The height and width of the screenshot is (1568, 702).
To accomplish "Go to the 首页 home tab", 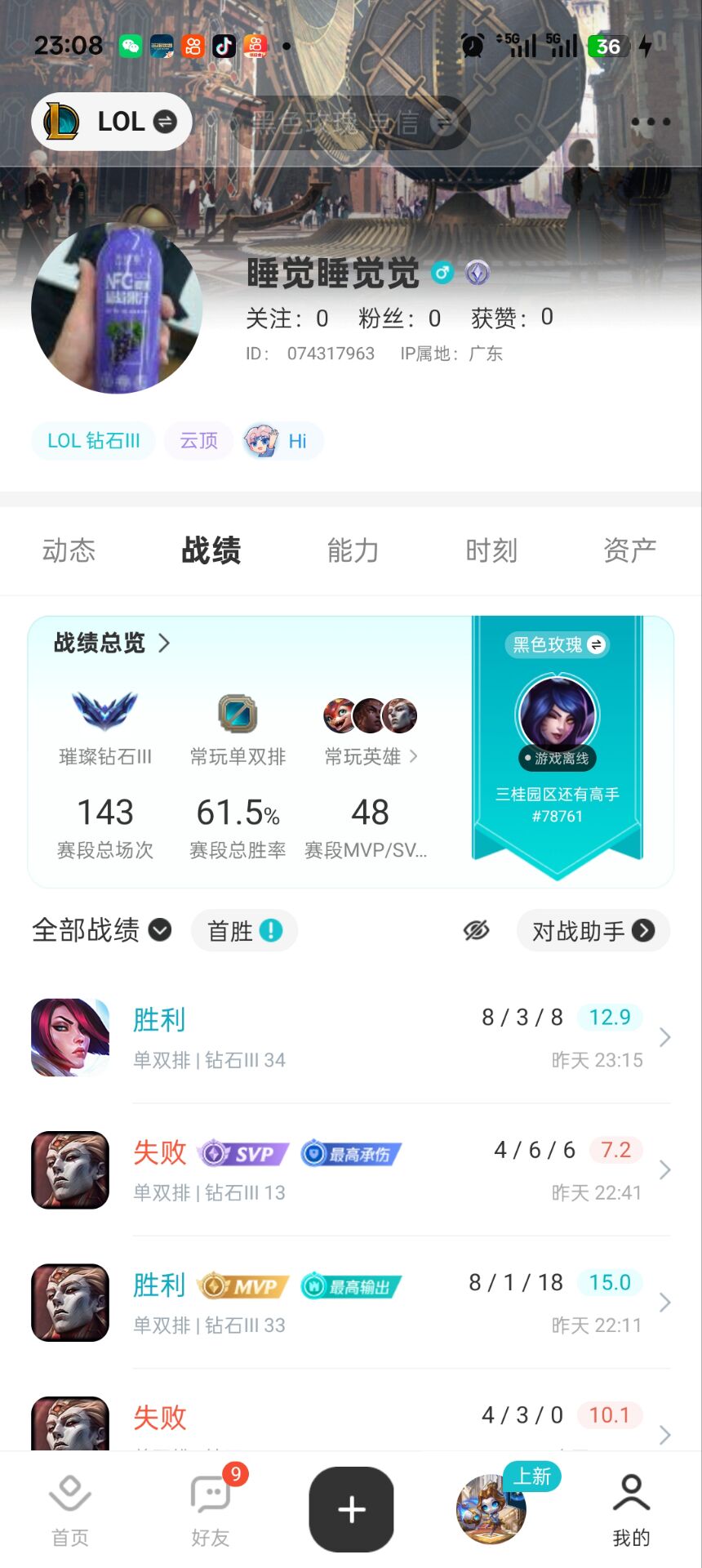I will coord(70,1509).
